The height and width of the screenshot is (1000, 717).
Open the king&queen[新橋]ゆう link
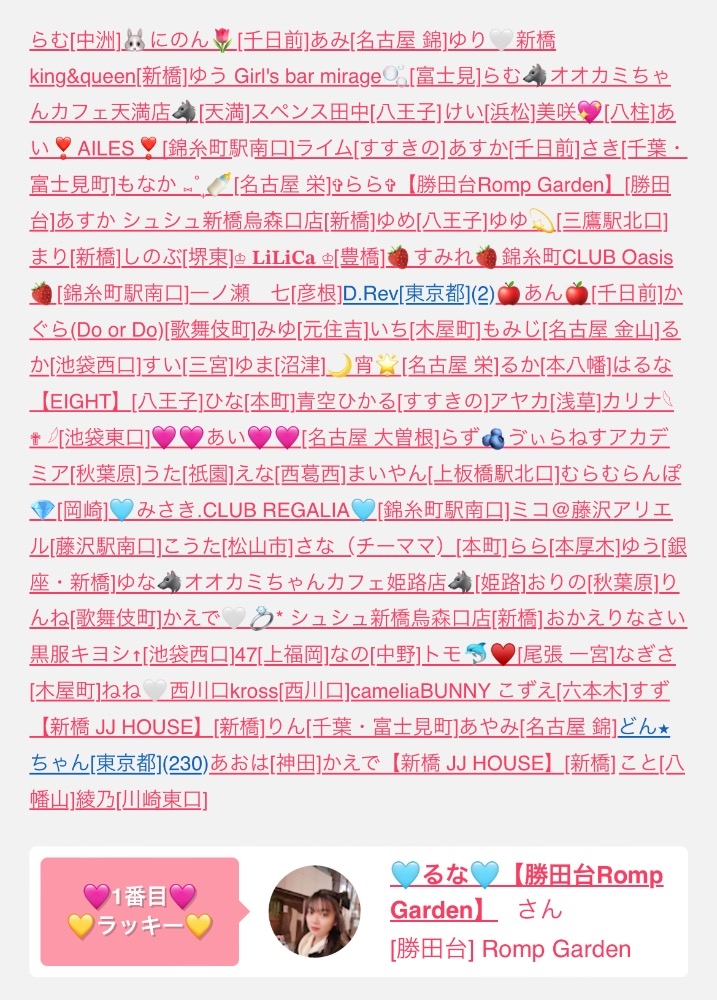[128, 77]
